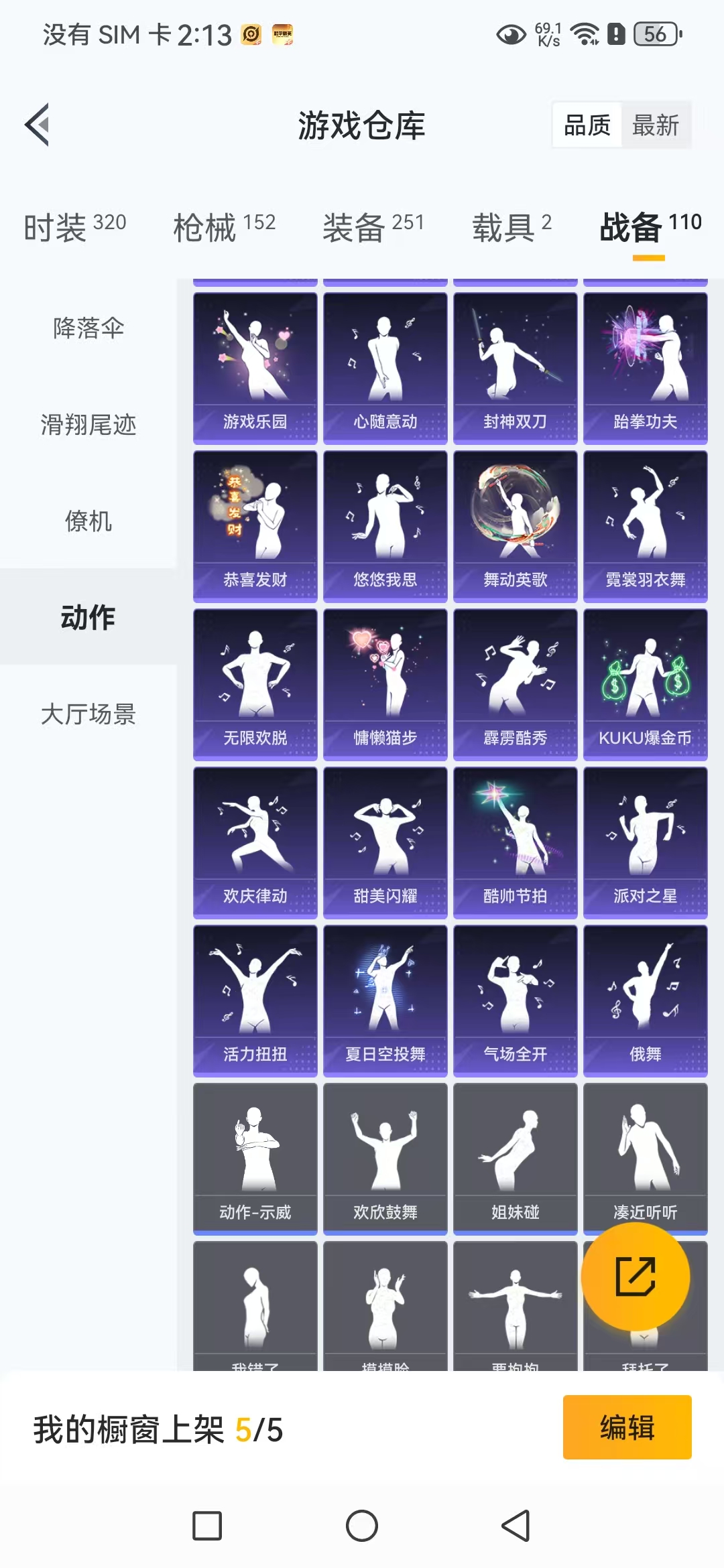The width and height of the screenshot is (724, 1568).
Task: Go back using the top-left arrow
Action: pyautogui.click(x=38, y=125)
